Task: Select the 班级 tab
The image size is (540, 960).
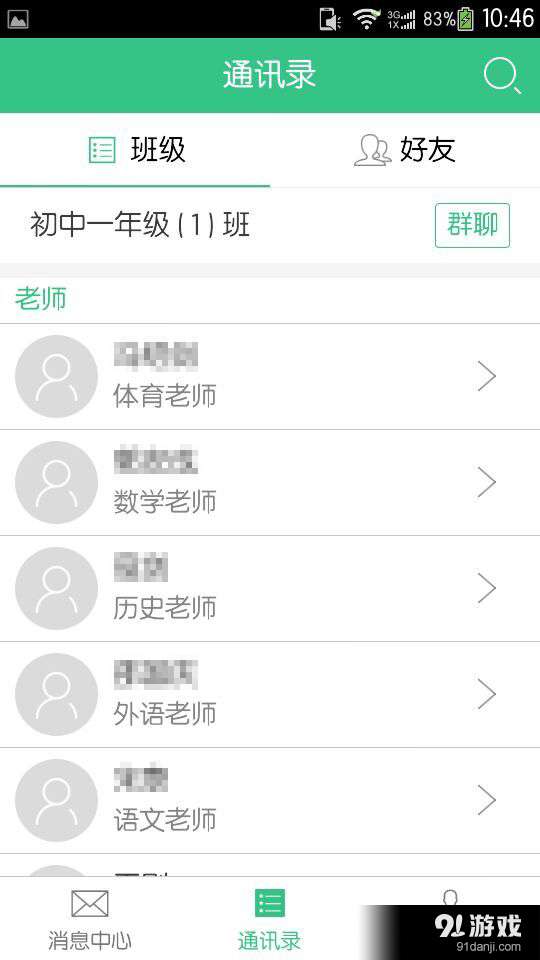Action: tap(135, 150)
